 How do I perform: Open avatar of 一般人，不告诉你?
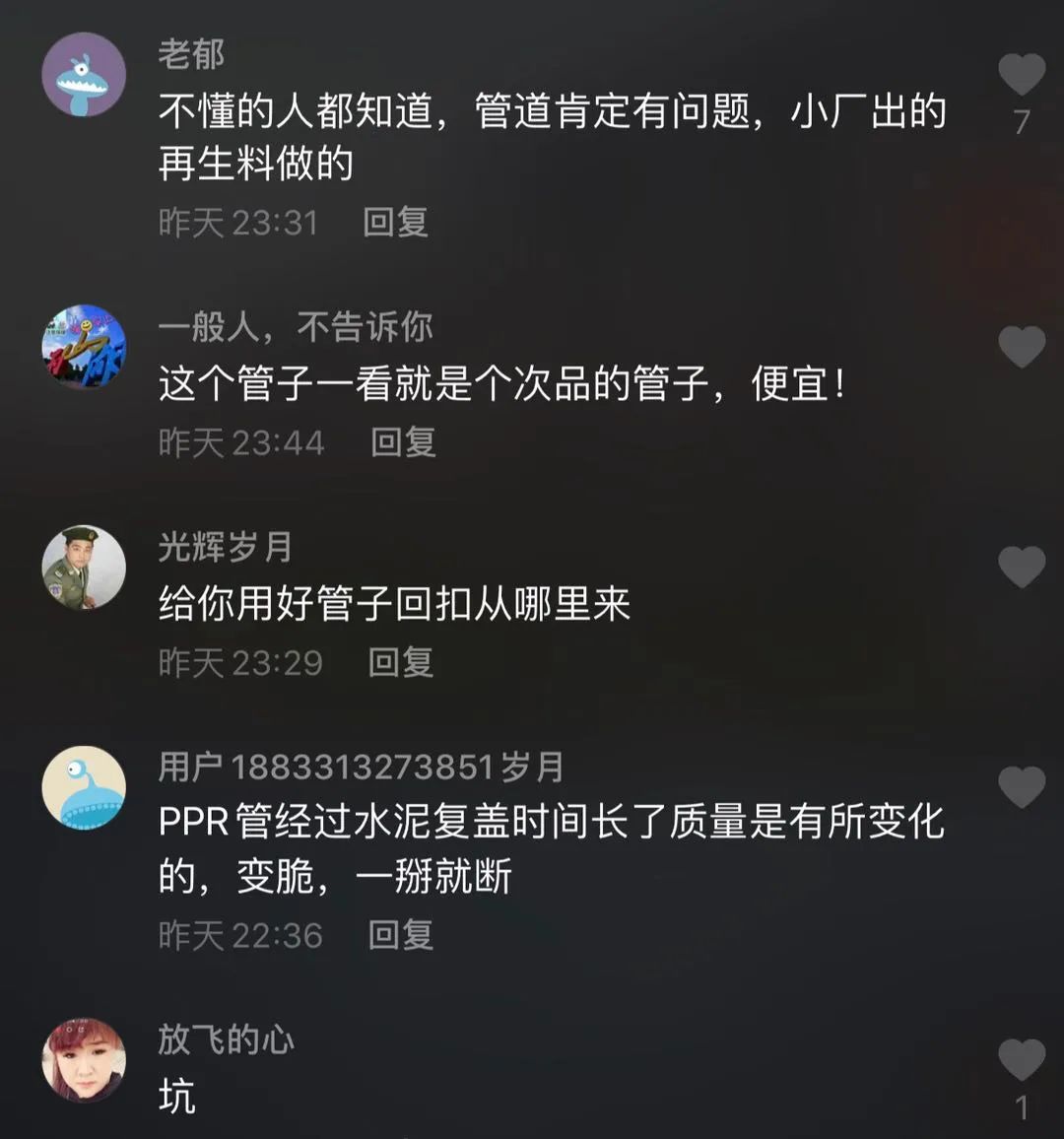84,347
